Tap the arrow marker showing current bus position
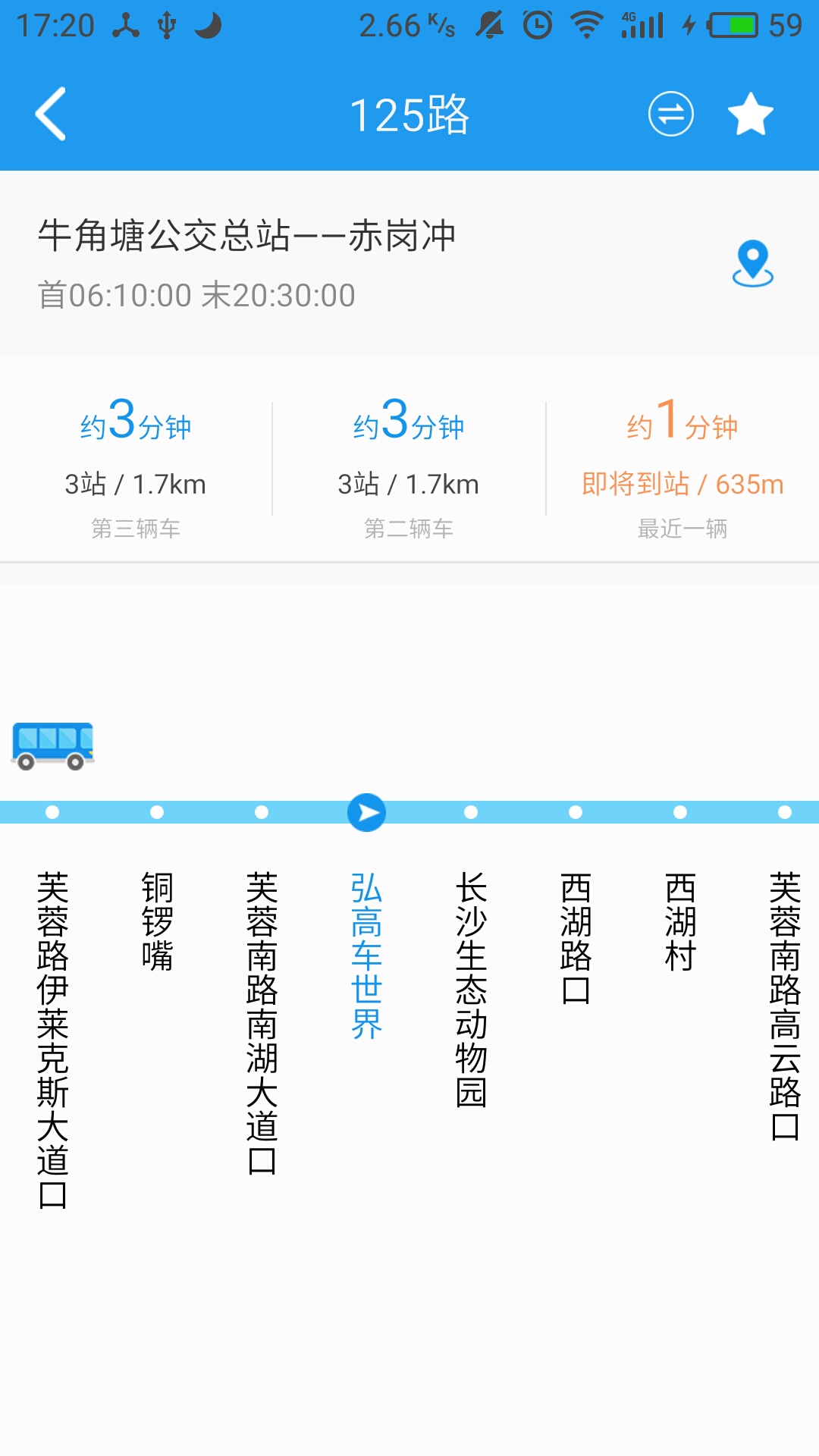Viewport: 819px width, 1456px height. 366,811
